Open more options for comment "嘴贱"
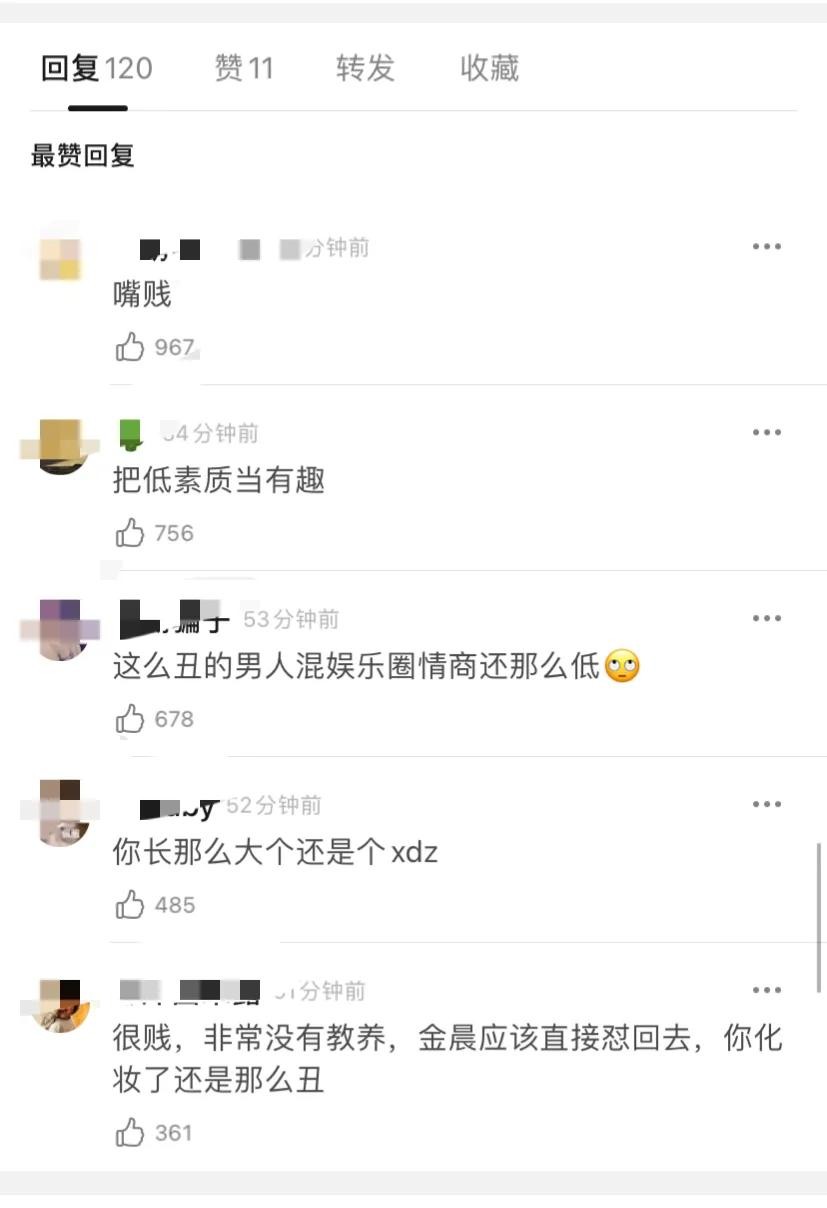Viewport: 827px width, 1208px height. pos(766,247)
